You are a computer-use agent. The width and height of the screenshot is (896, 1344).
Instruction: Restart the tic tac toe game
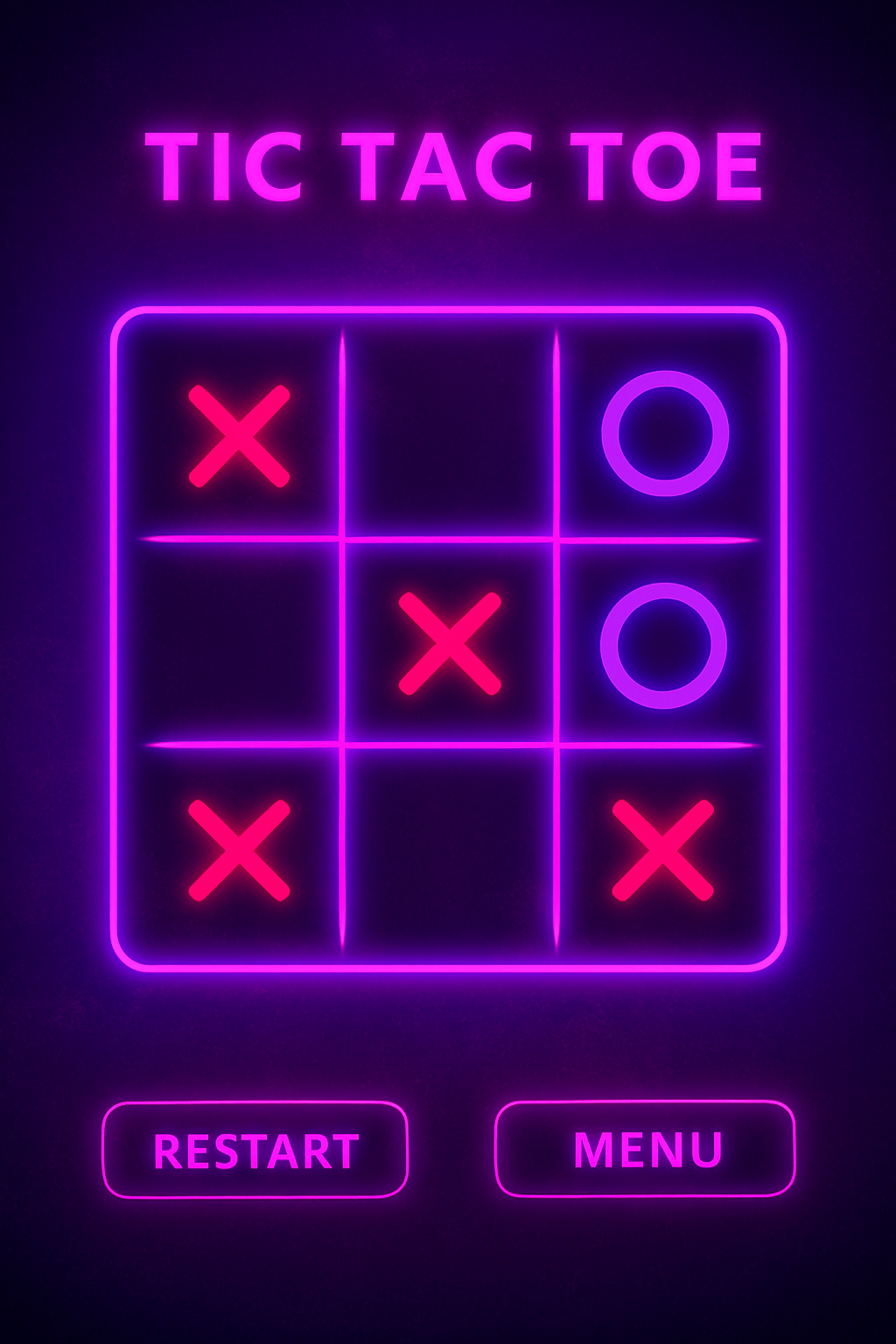[x=255, y=1150]
